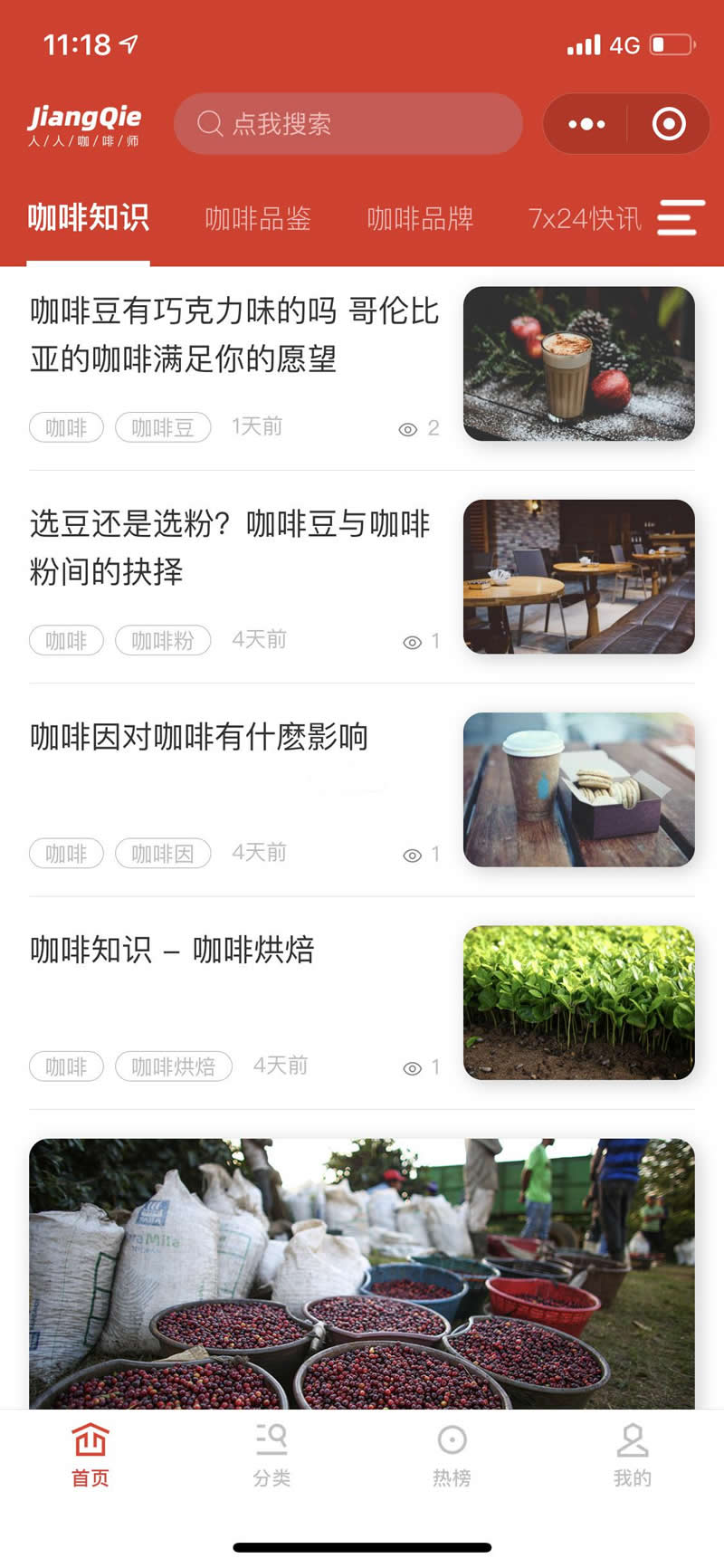Screen dimensions: 724x1568
Task: Read article 咖啡因对咖啡有什麽影响
Action: (199, 737)
